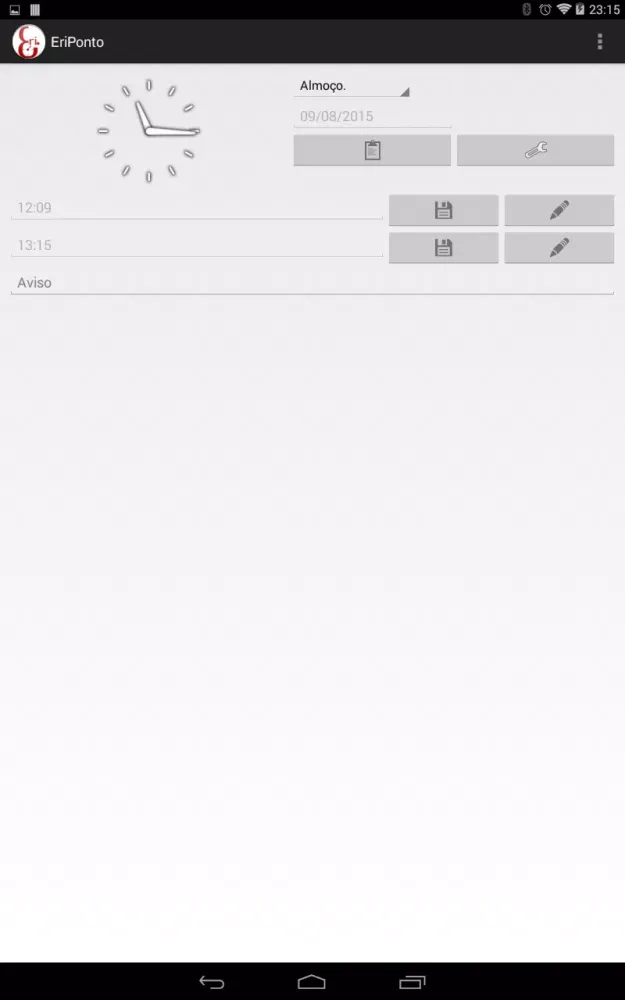
Task: Save the 13:15 time entry
Action: [443, 248]
